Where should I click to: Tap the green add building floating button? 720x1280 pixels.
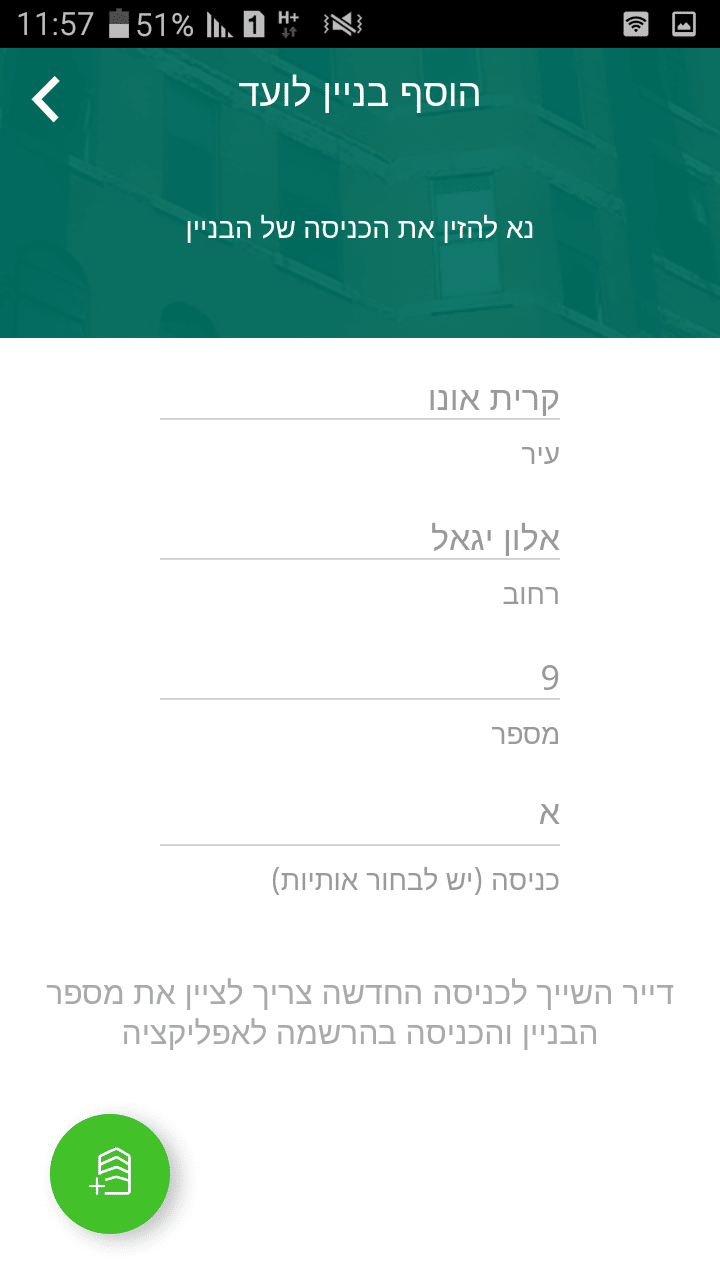pyautogui.click(x=108, y=1173)
